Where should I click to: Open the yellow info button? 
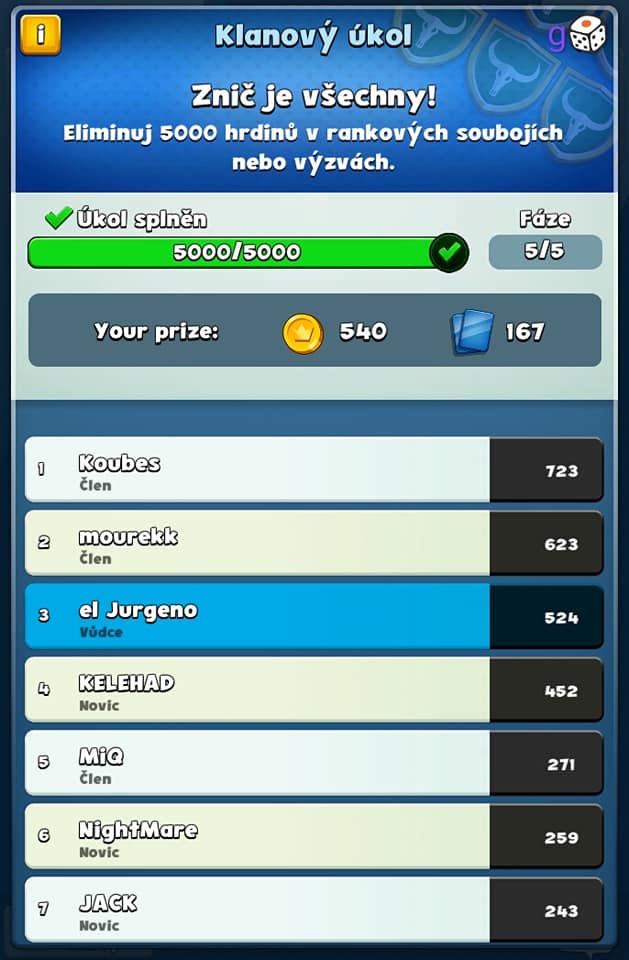tap(41, 34)
